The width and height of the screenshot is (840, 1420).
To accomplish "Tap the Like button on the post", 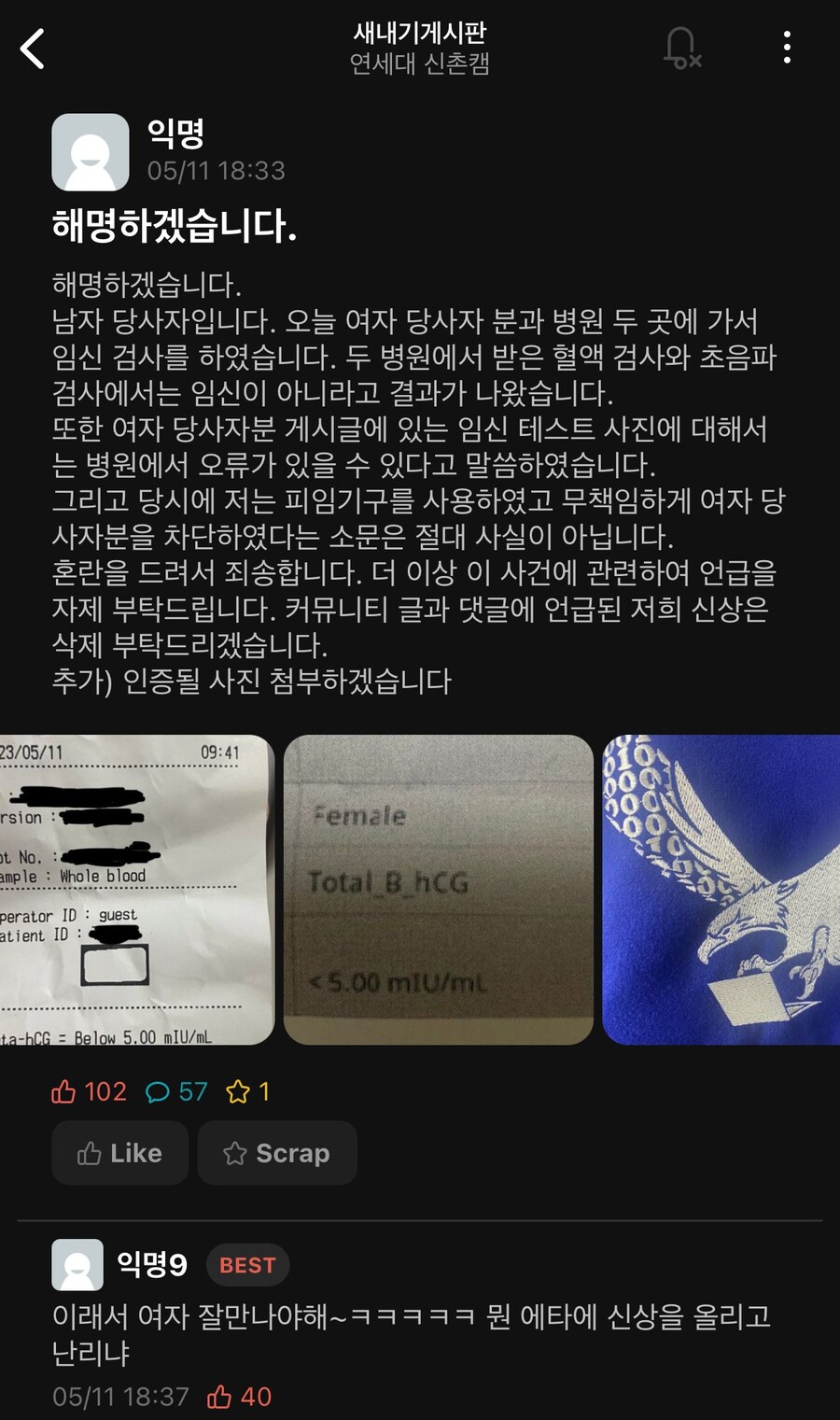I will pos(119,1153).
